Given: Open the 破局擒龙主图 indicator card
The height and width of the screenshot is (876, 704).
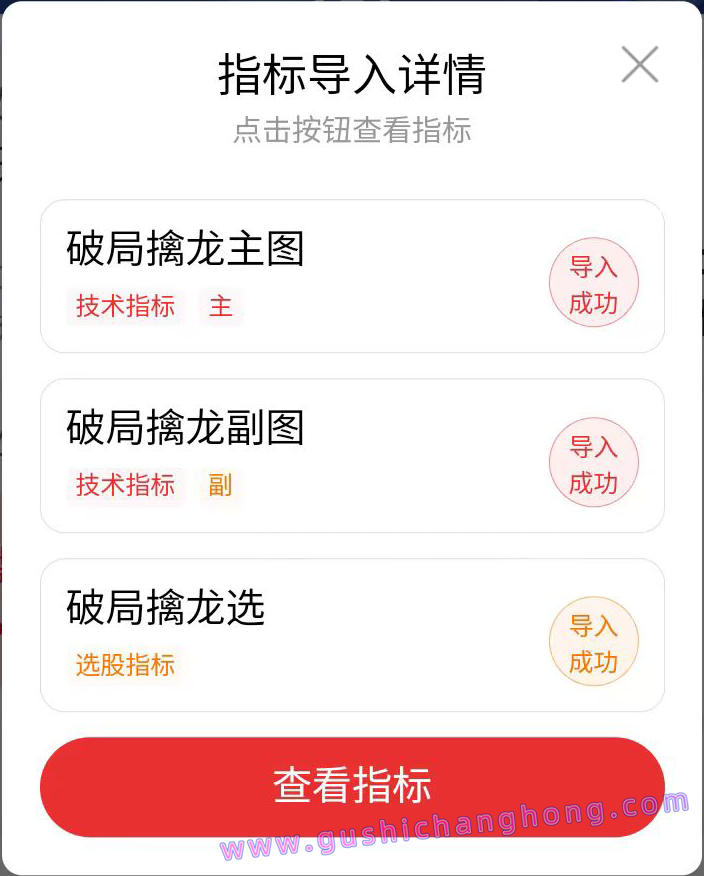Looking at the screenshot, I should pyautogui.click(x=300, y=276).
